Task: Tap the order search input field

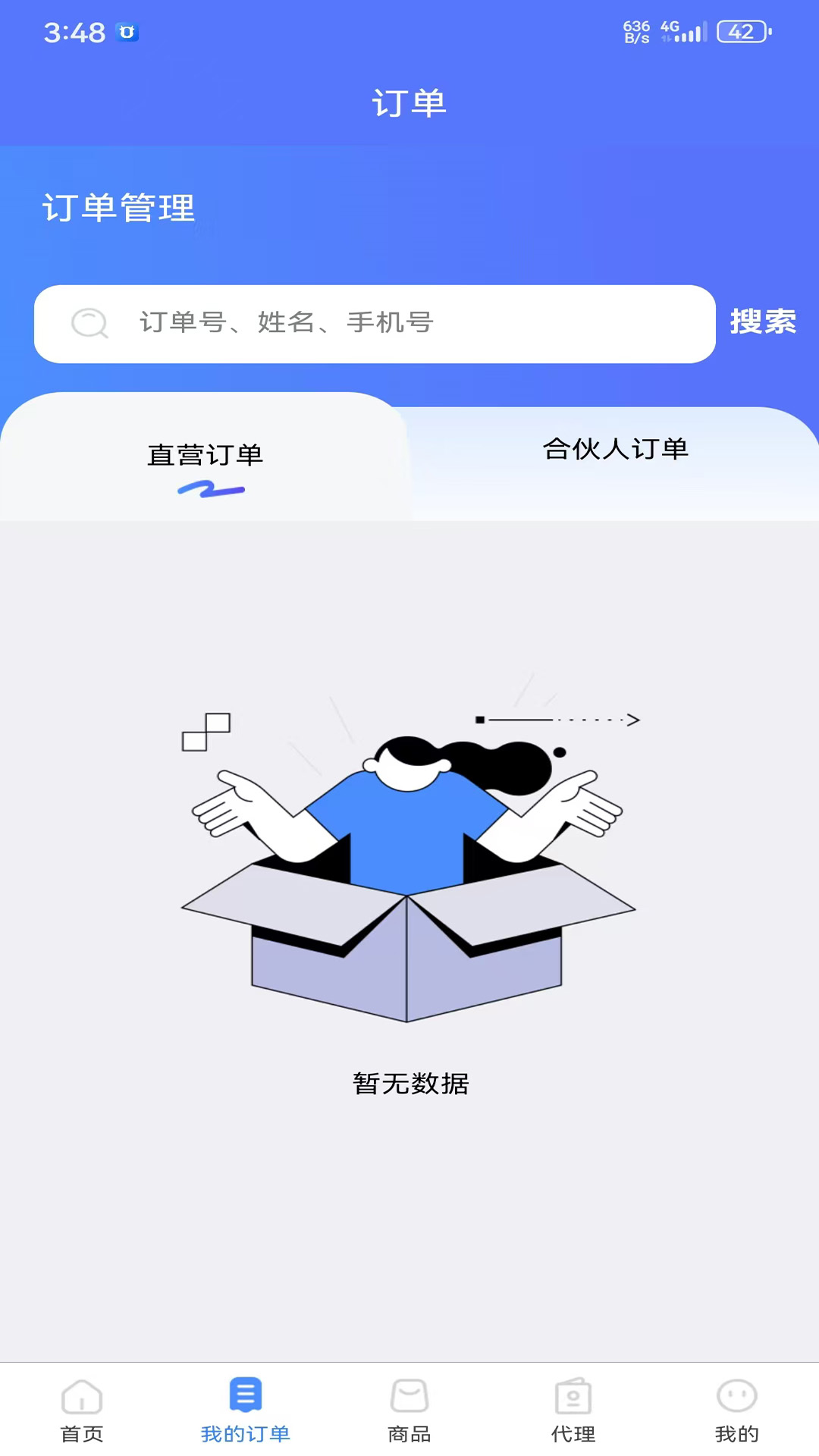Action: point(375,324)
